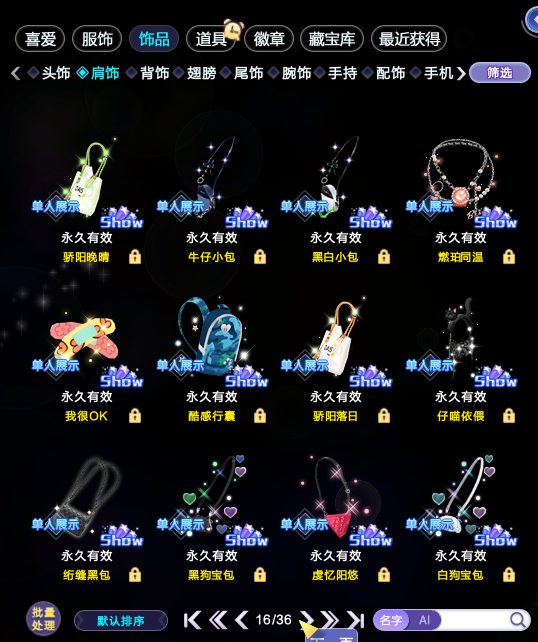Image resolution: width=538 pixels, height=642 pixels.
Task: Go to the previous page arrow
Action: [x=242, y=620]
